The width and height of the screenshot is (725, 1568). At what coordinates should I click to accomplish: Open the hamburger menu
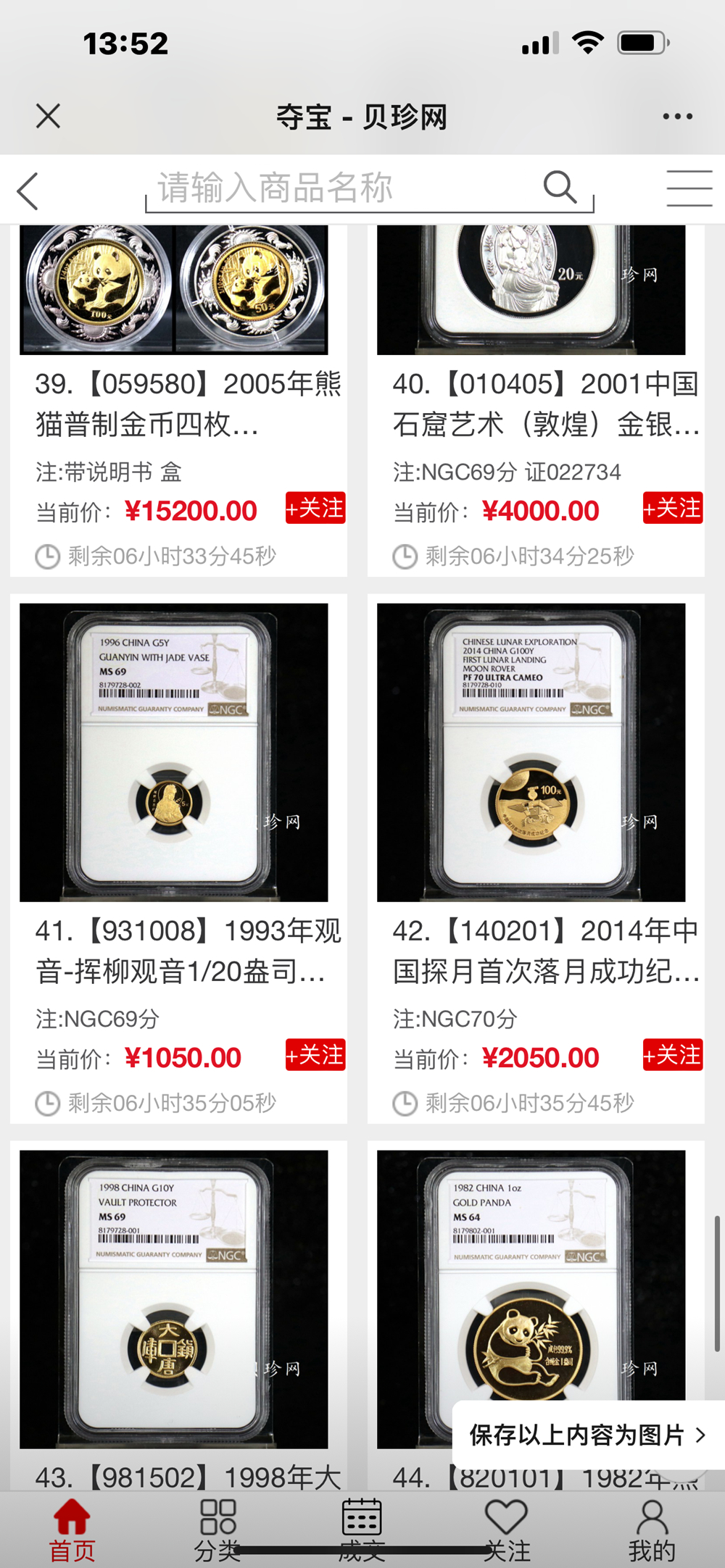689,188
